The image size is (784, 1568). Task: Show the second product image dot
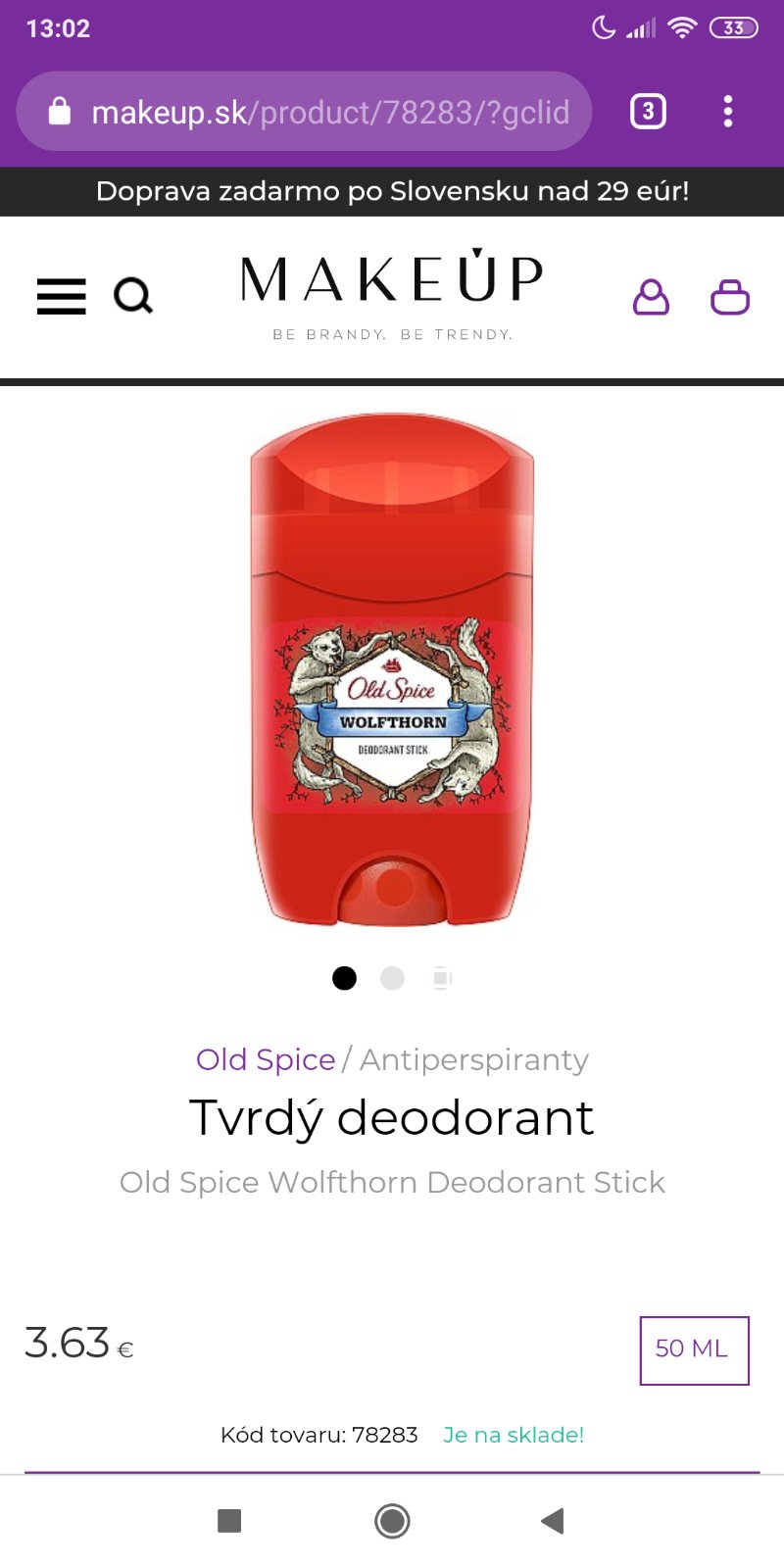click(392, 978)
